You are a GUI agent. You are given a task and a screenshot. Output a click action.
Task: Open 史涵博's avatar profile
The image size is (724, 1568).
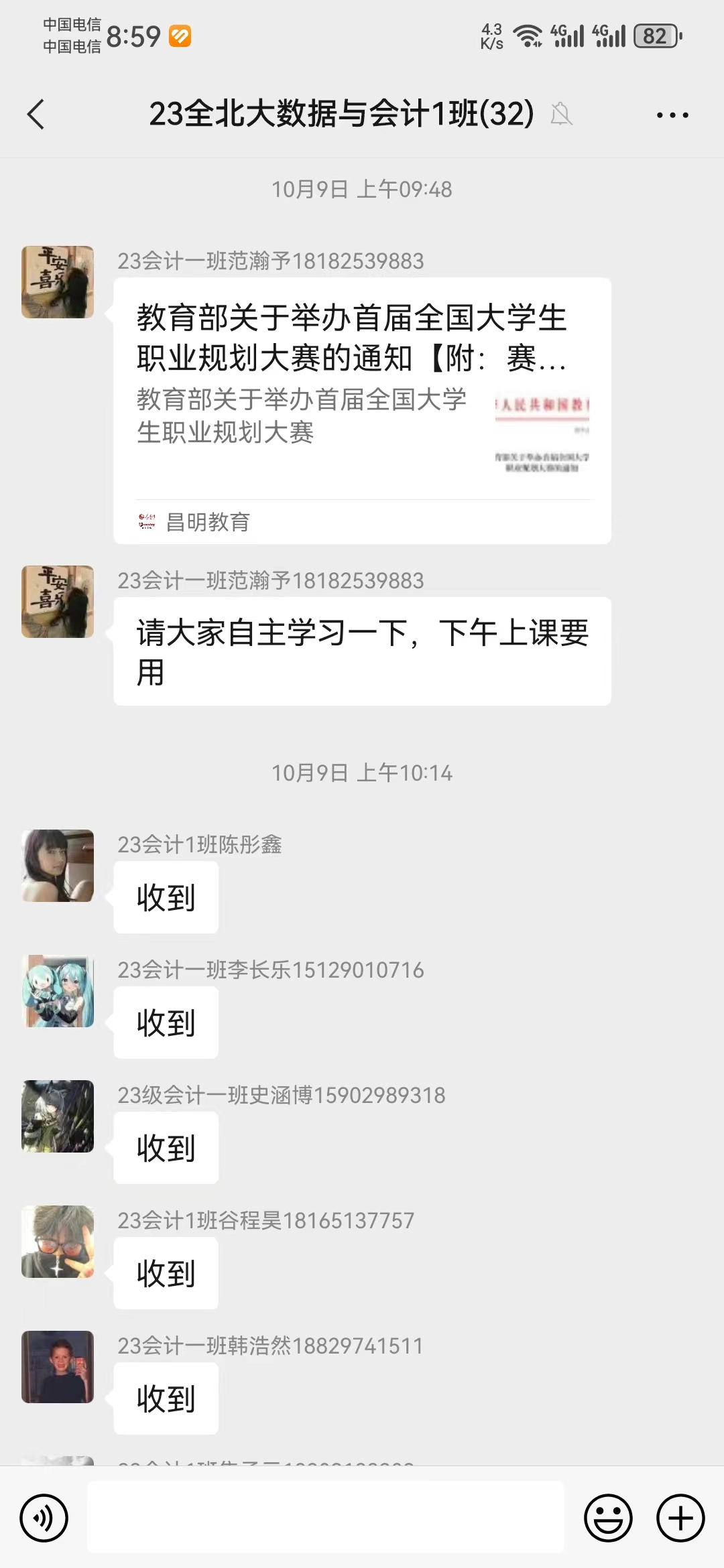point(58,1116)
